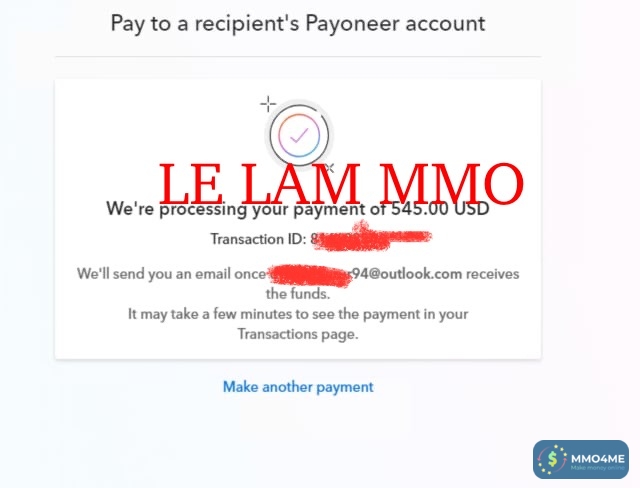Open the Make another payment link

pos(297,386)
